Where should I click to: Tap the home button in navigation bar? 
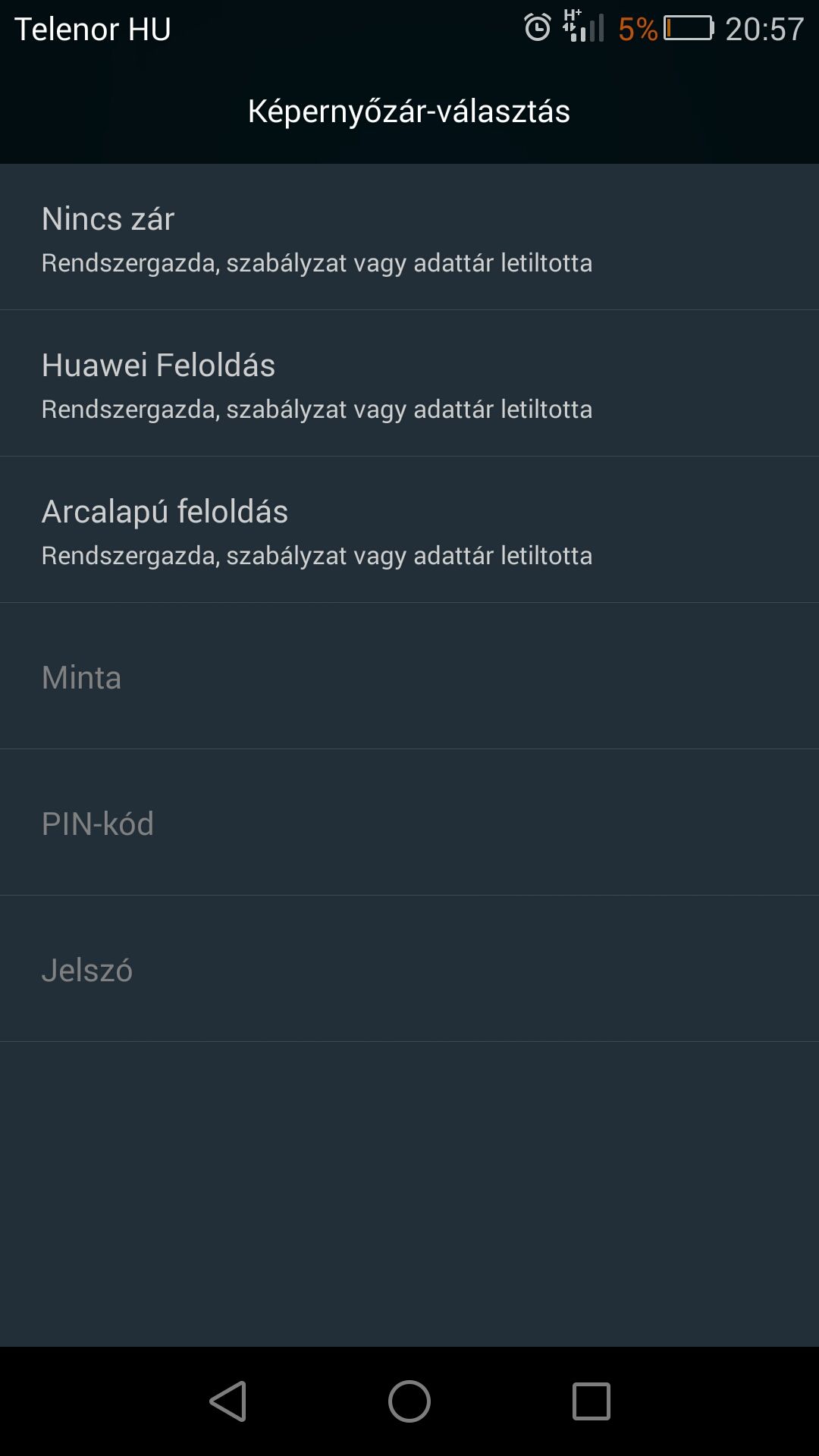pos(409,1401)
